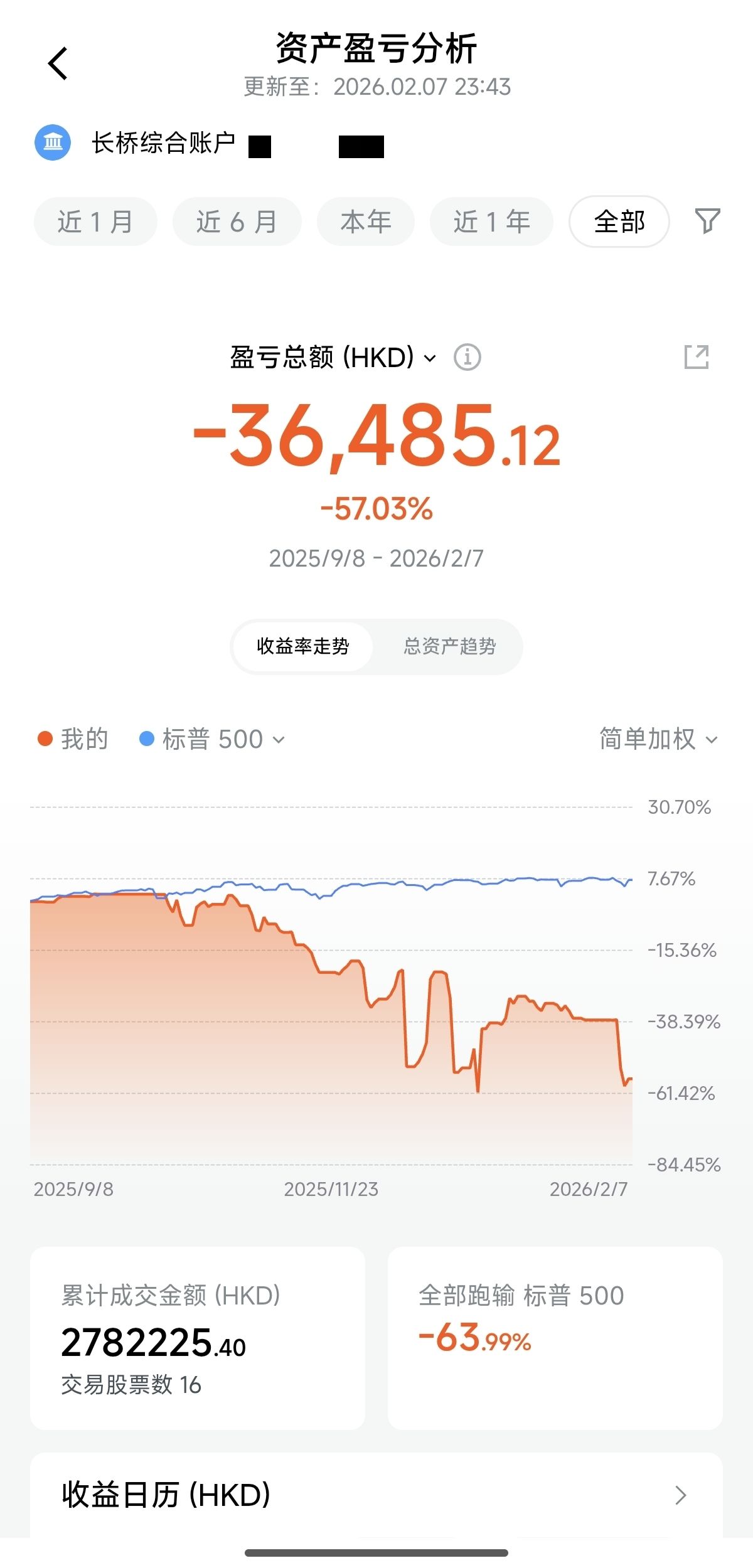Image resolution: width=753 pixels, height=1568 pixels.
Task: Choose the 近1年 time range
Action: click(491, 222)
